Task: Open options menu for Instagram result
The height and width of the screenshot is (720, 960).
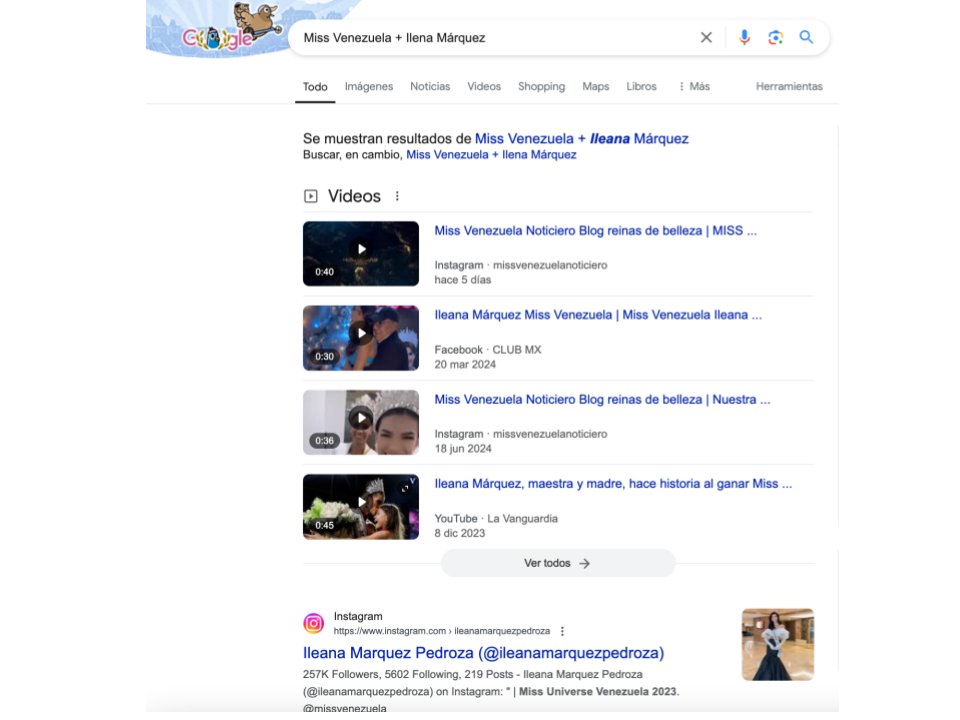Action: click(x=562, y=632)
